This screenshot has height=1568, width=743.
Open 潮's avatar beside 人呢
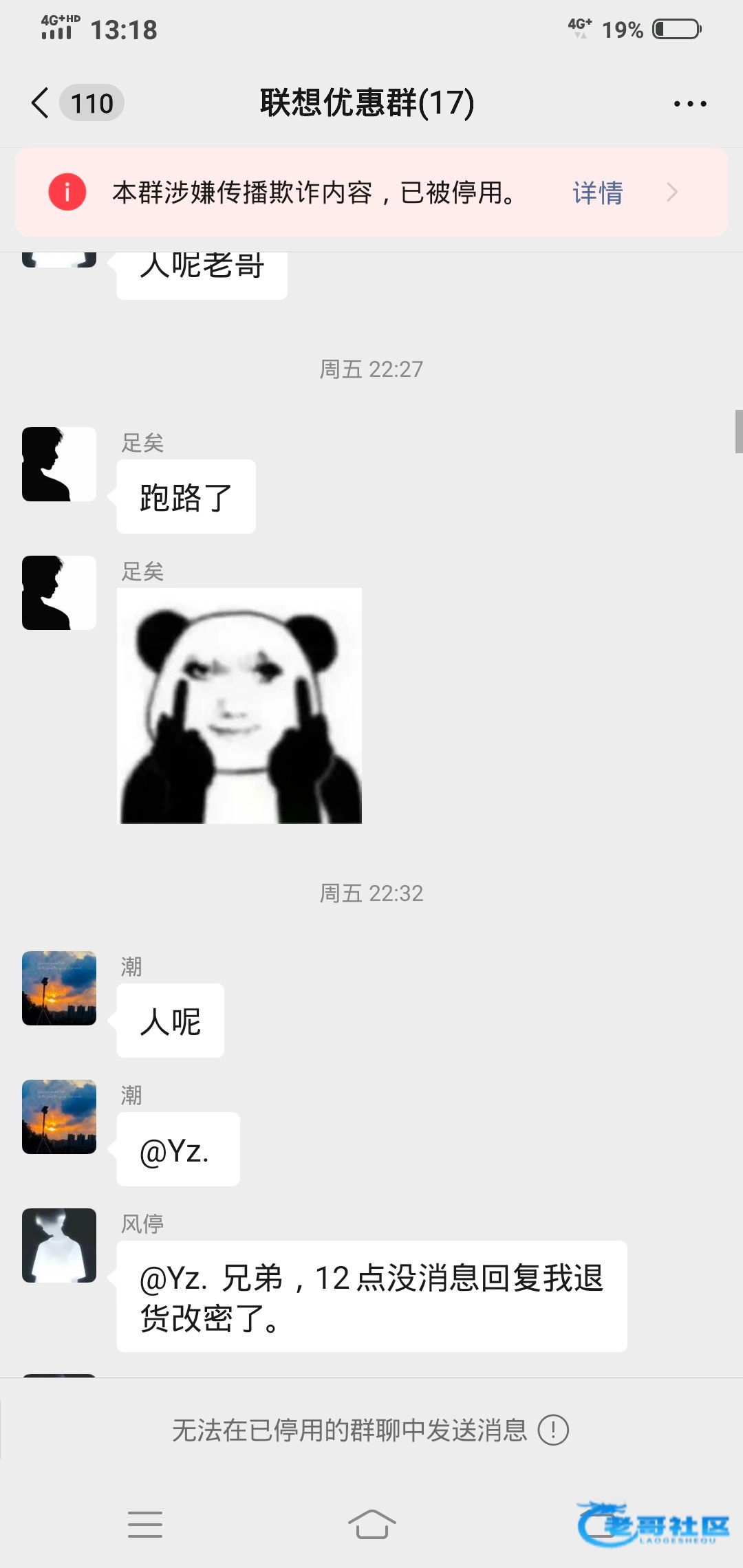[x=59, y=988]
